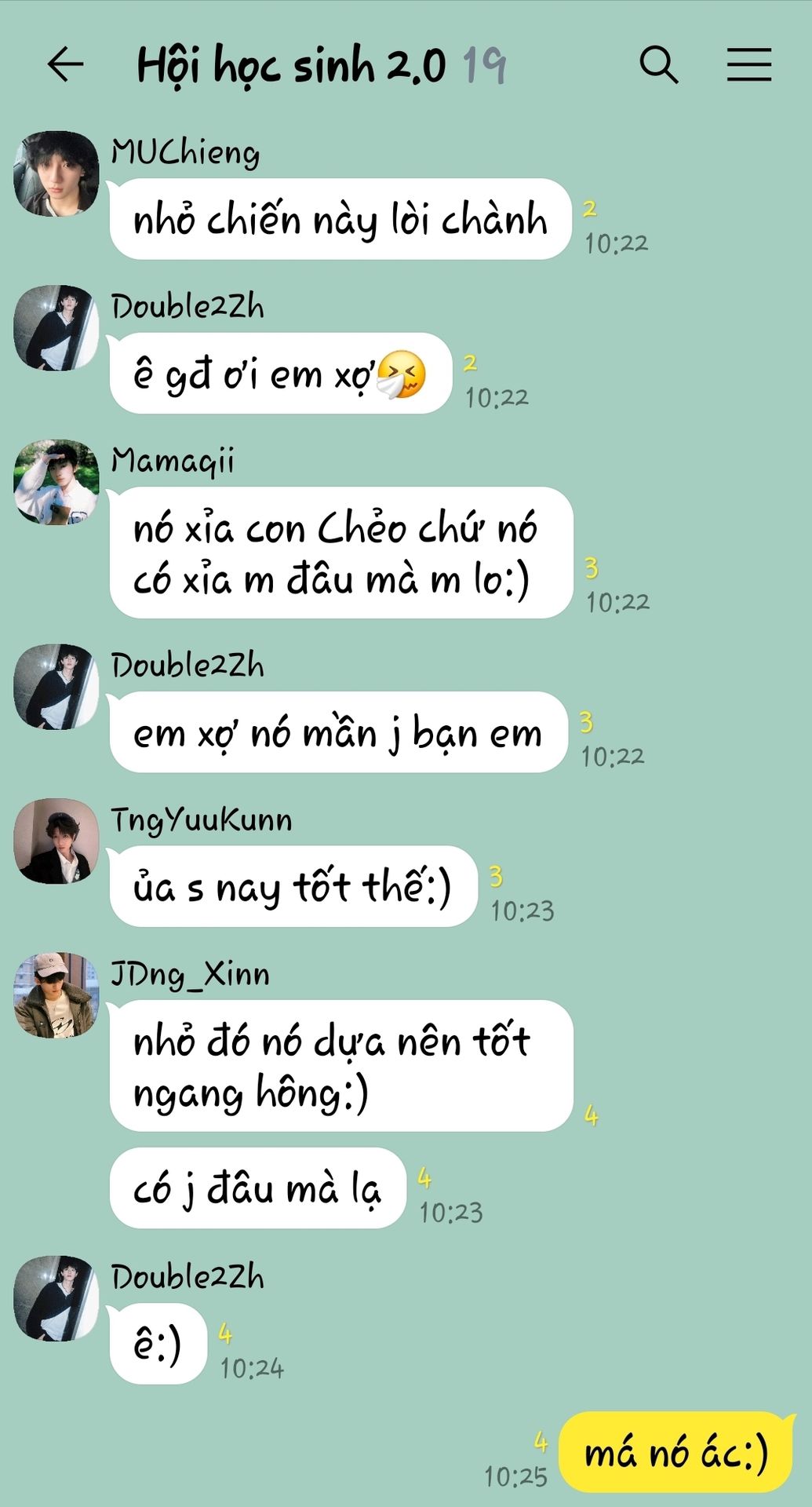The image size is (812, 1507).
Task: Open the hamburger menu of the chat
Action: click(748, 64)
